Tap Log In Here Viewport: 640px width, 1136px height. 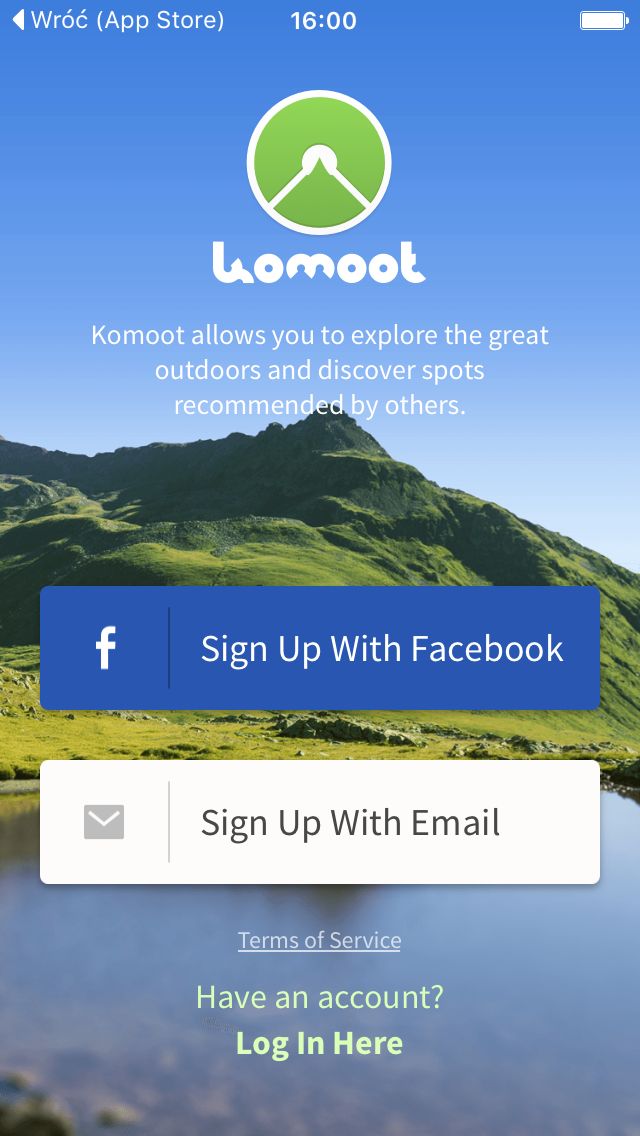319,1043
